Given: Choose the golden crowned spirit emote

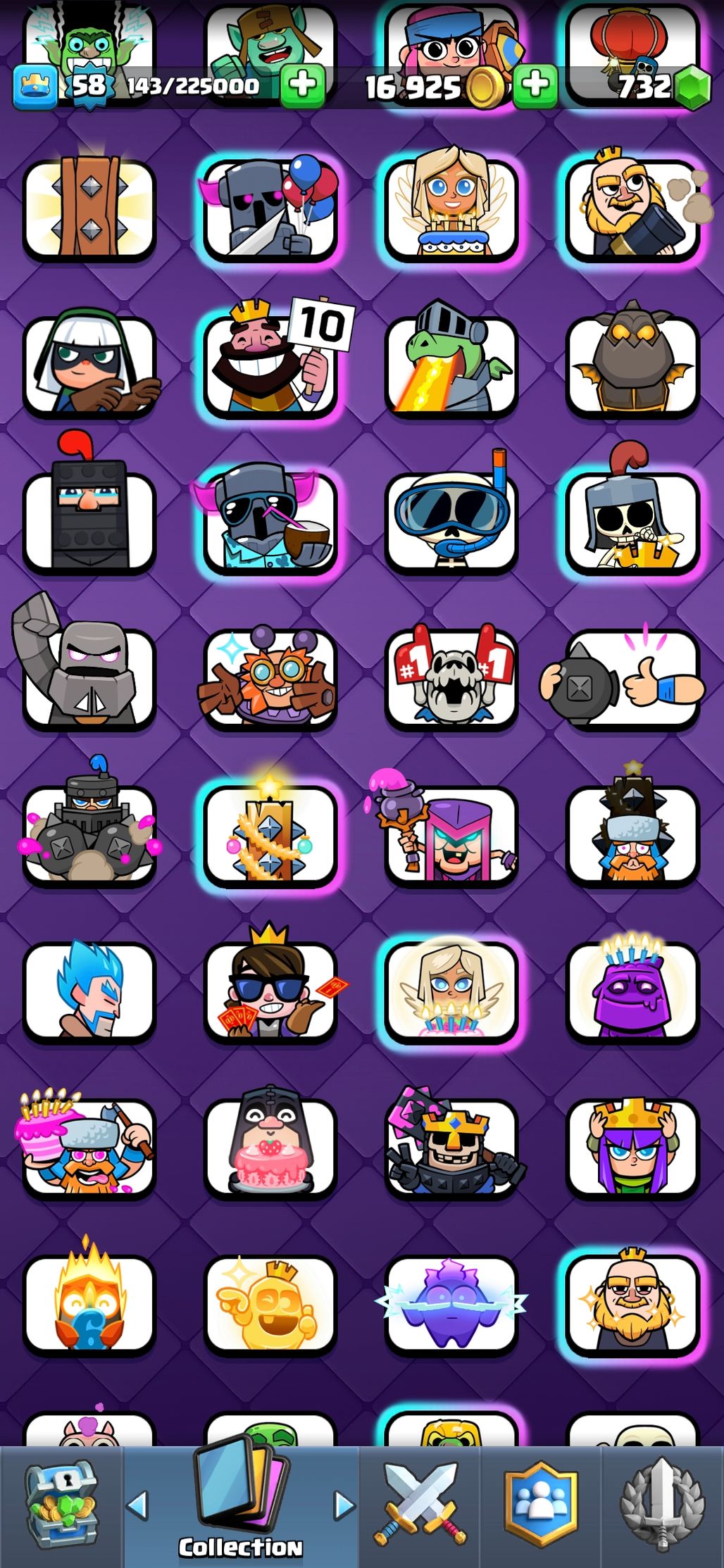Looking at the screenshot, I should point(271,1303).
